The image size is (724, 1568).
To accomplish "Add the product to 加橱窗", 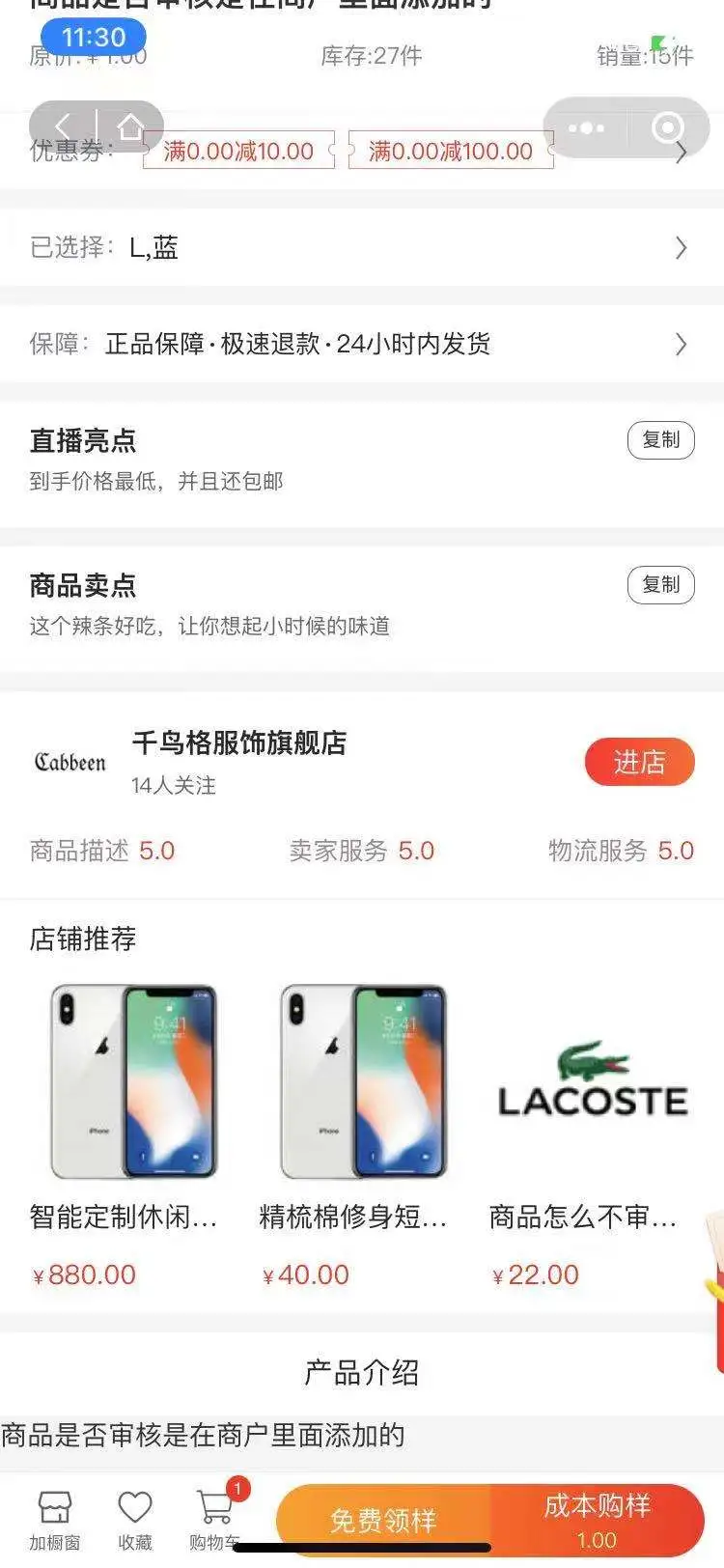I will click(55, 1519).
